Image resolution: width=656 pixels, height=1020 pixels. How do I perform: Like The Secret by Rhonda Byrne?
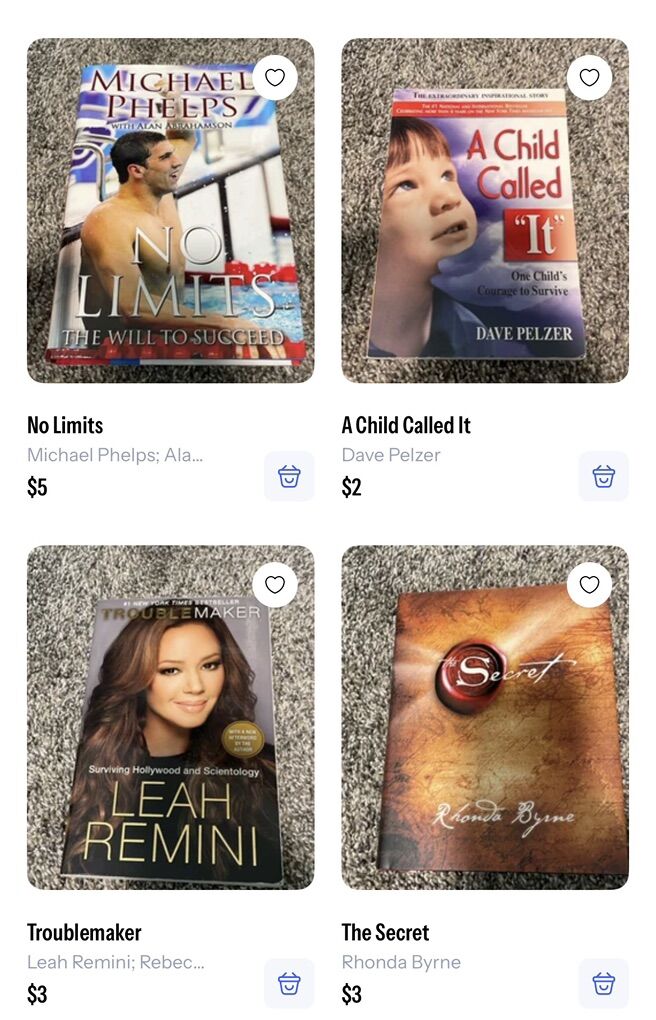tap(589, 584)
